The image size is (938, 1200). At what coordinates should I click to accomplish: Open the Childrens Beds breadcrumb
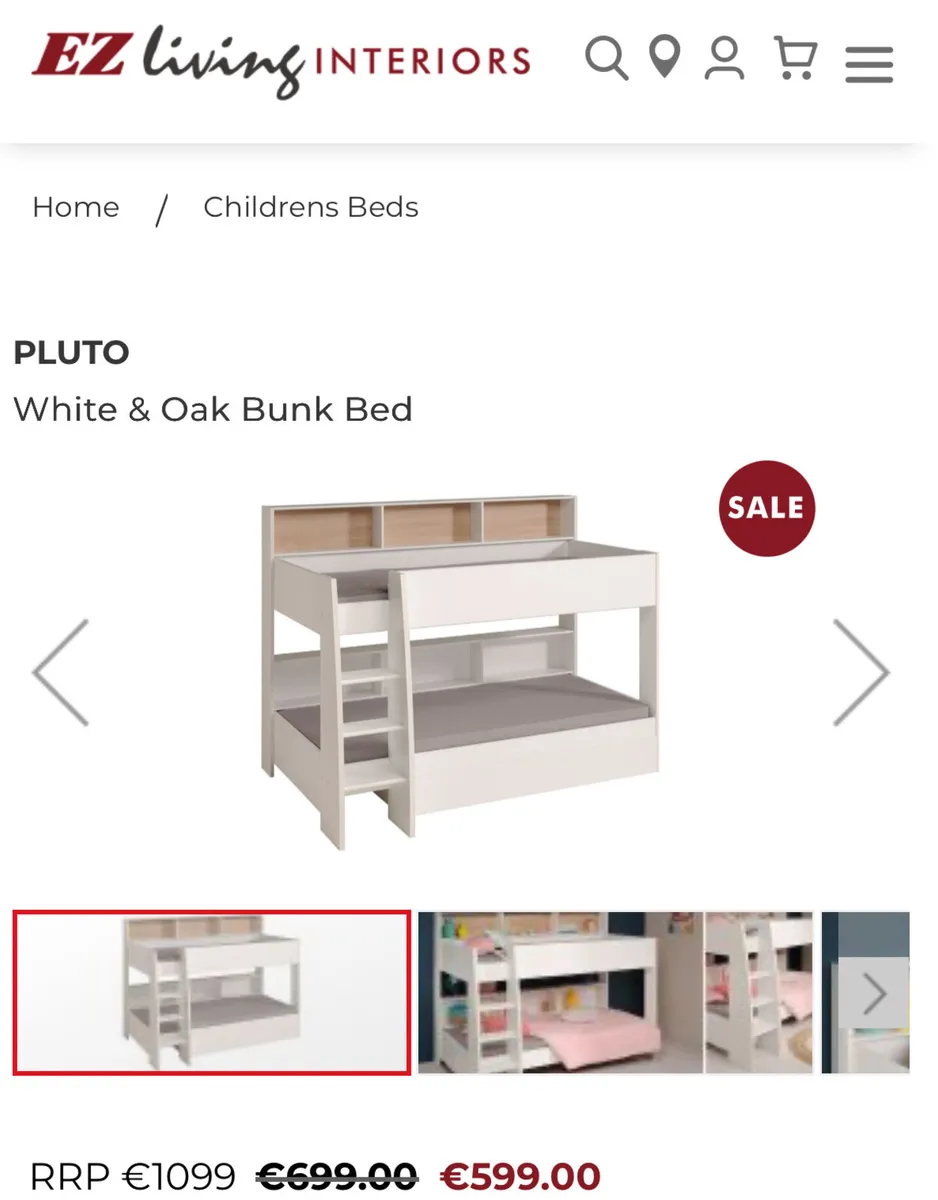coord(310,207)
